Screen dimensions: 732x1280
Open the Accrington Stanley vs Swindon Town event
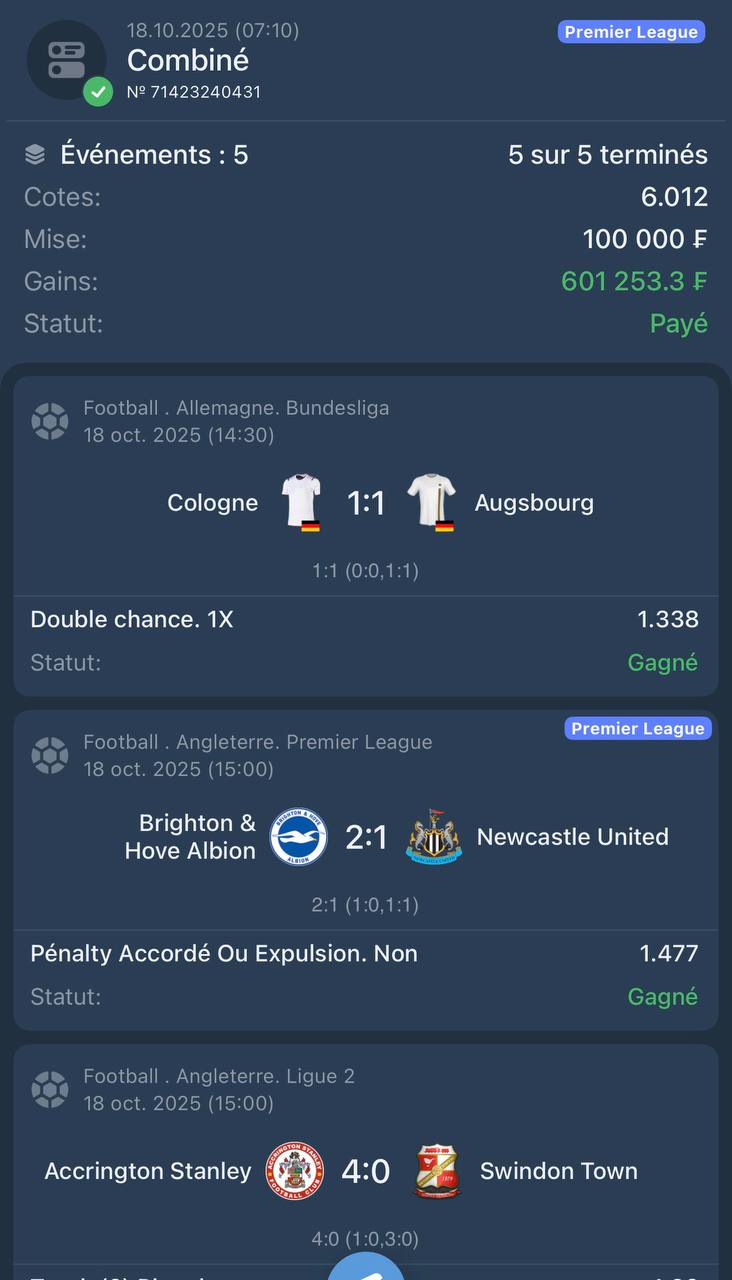point(366,1171)
